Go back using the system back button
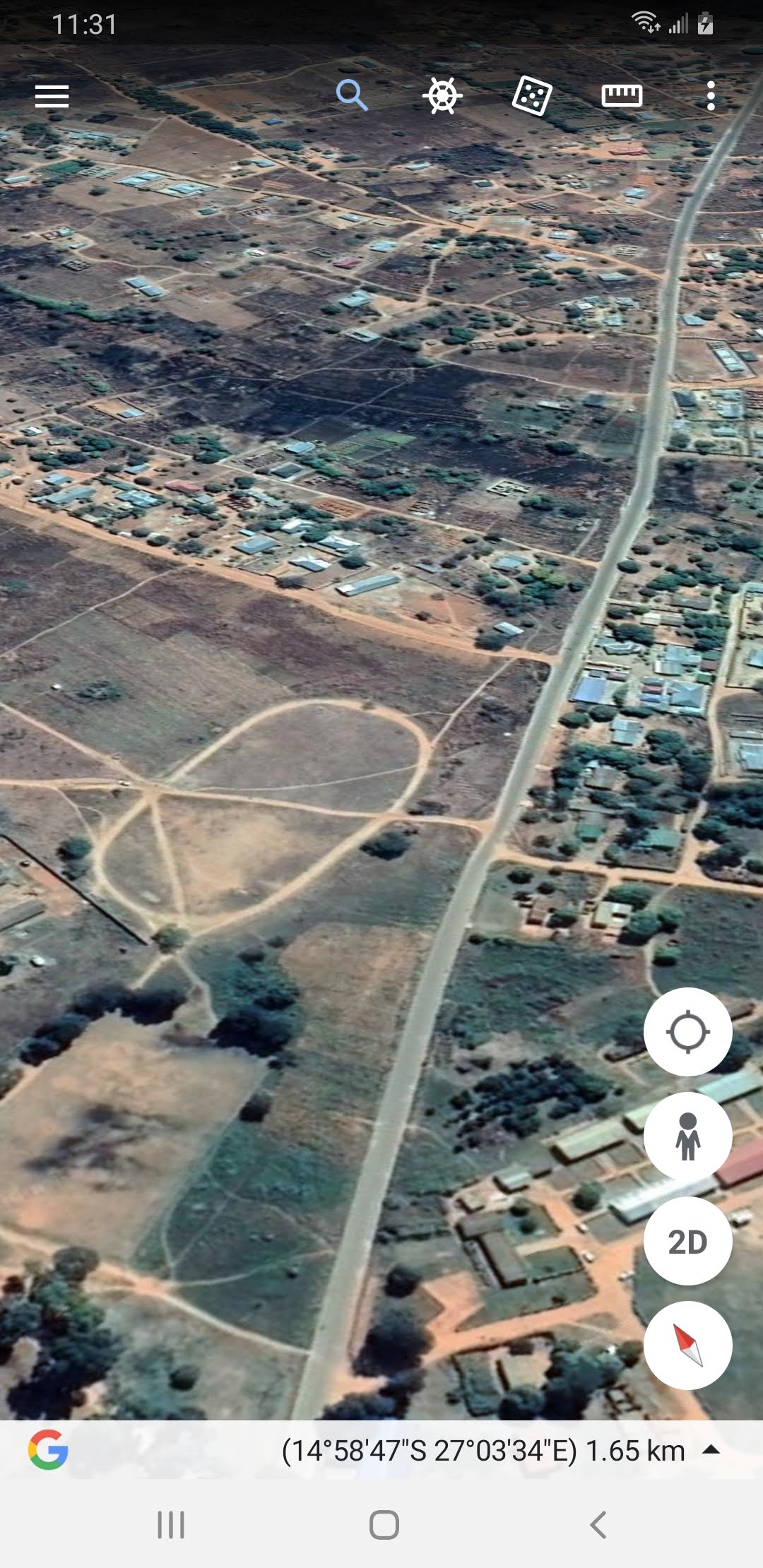 pos(598,1525)
